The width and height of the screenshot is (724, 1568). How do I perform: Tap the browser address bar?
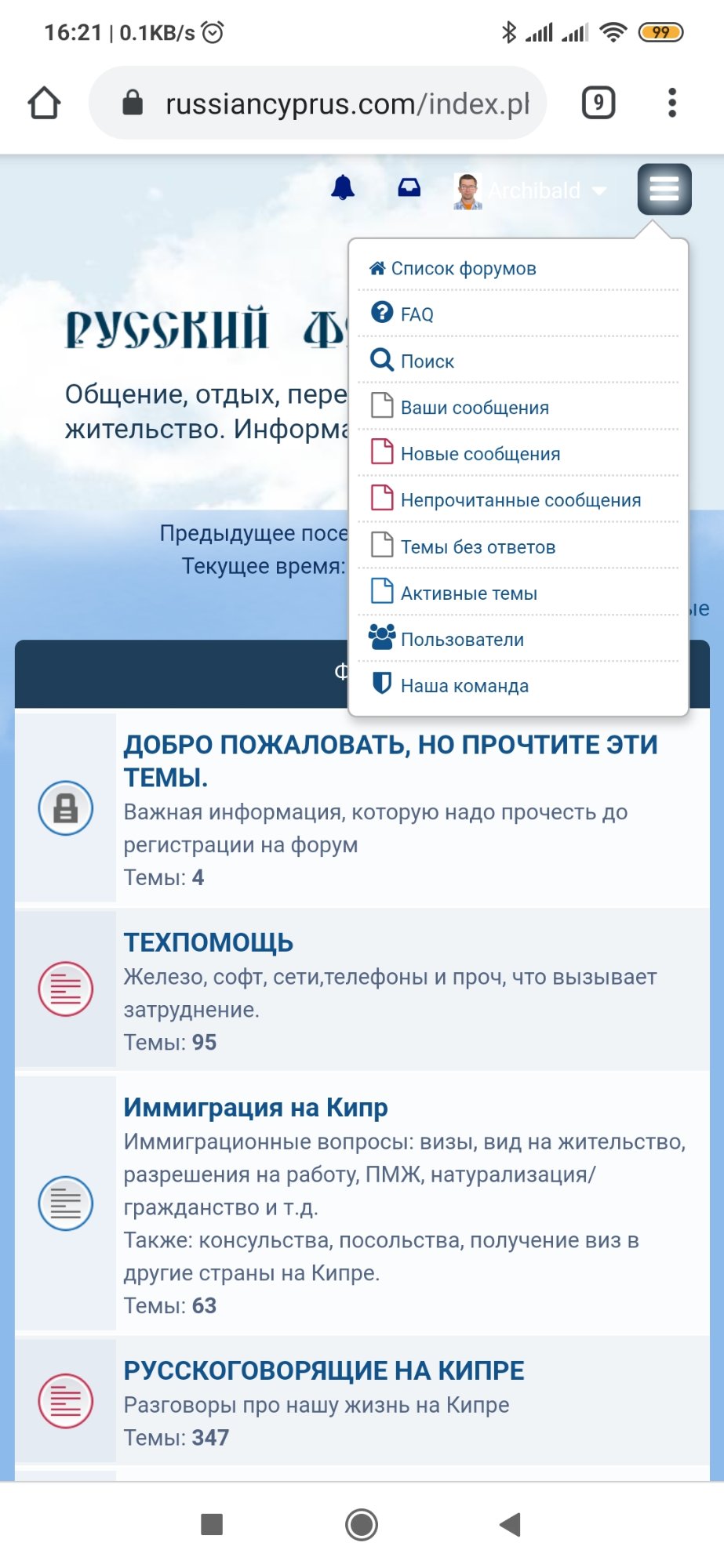[337, 103]
